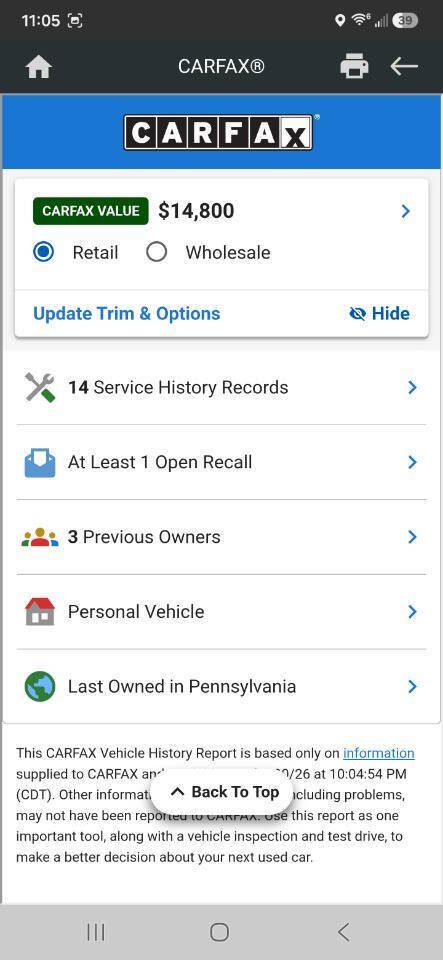Open the Personal Vehicle row
Viewport: 443px width, 960px height.
point(222,612)
